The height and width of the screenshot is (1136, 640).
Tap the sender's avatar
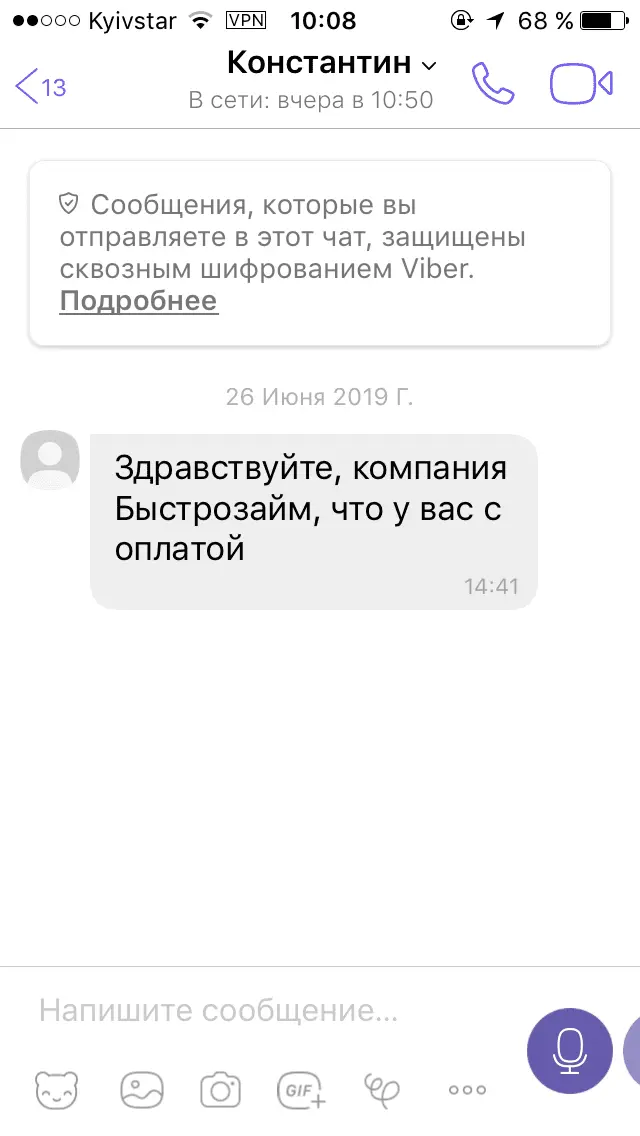[50, 460]
